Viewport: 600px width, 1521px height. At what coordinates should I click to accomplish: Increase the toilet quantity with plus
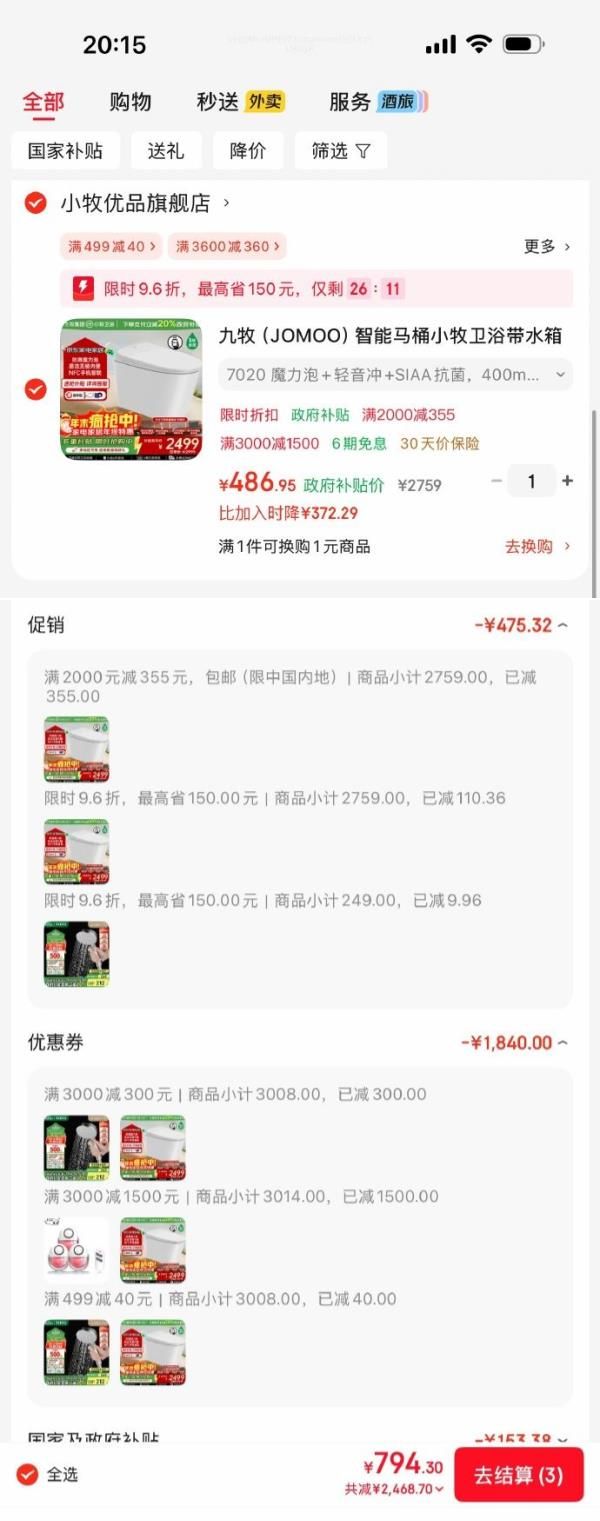pyautogui.click(x=567, y=481)
